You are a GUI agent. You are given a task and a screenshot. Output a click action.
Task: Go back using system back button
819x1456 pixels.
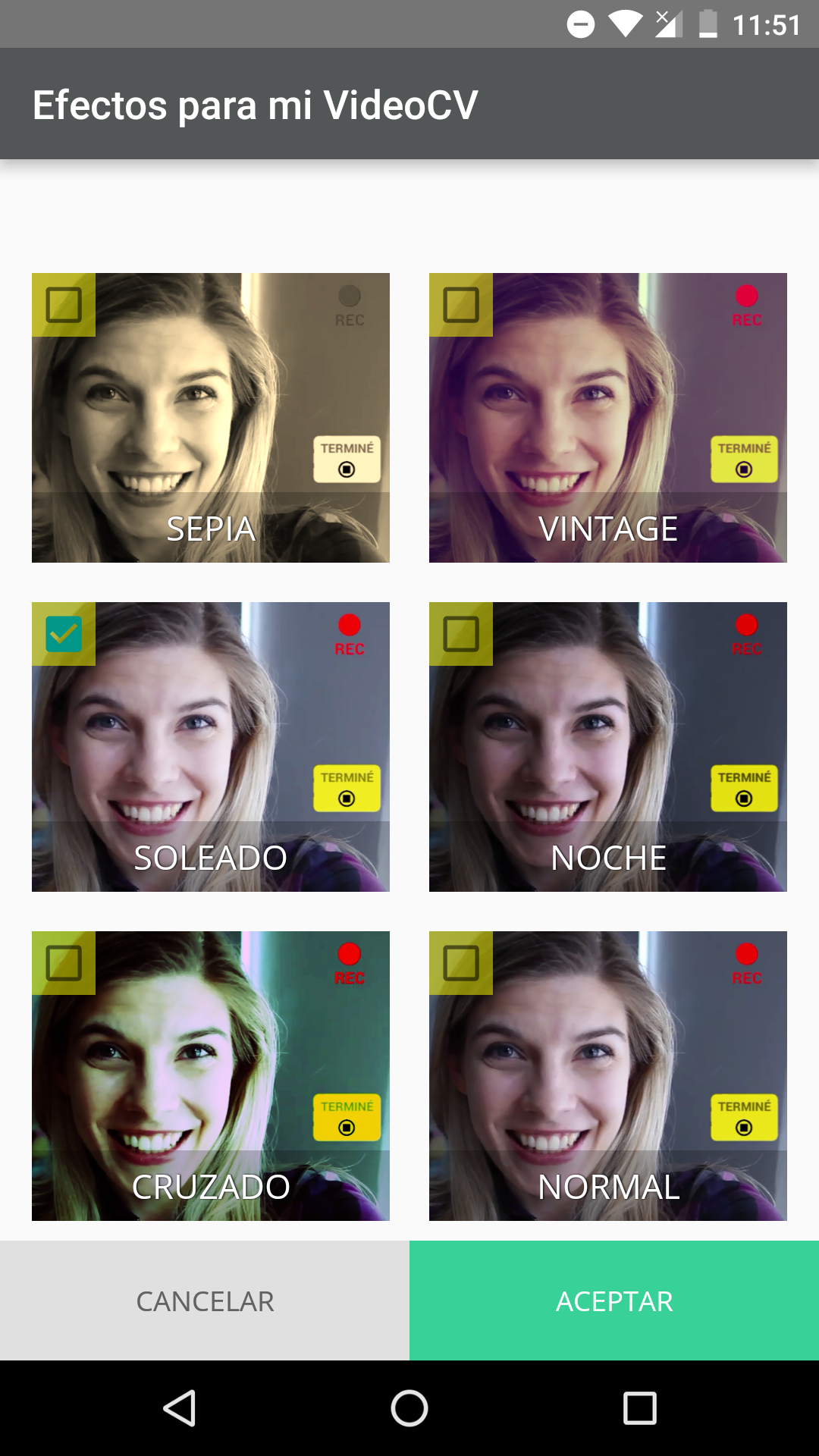coord(180,1409)
